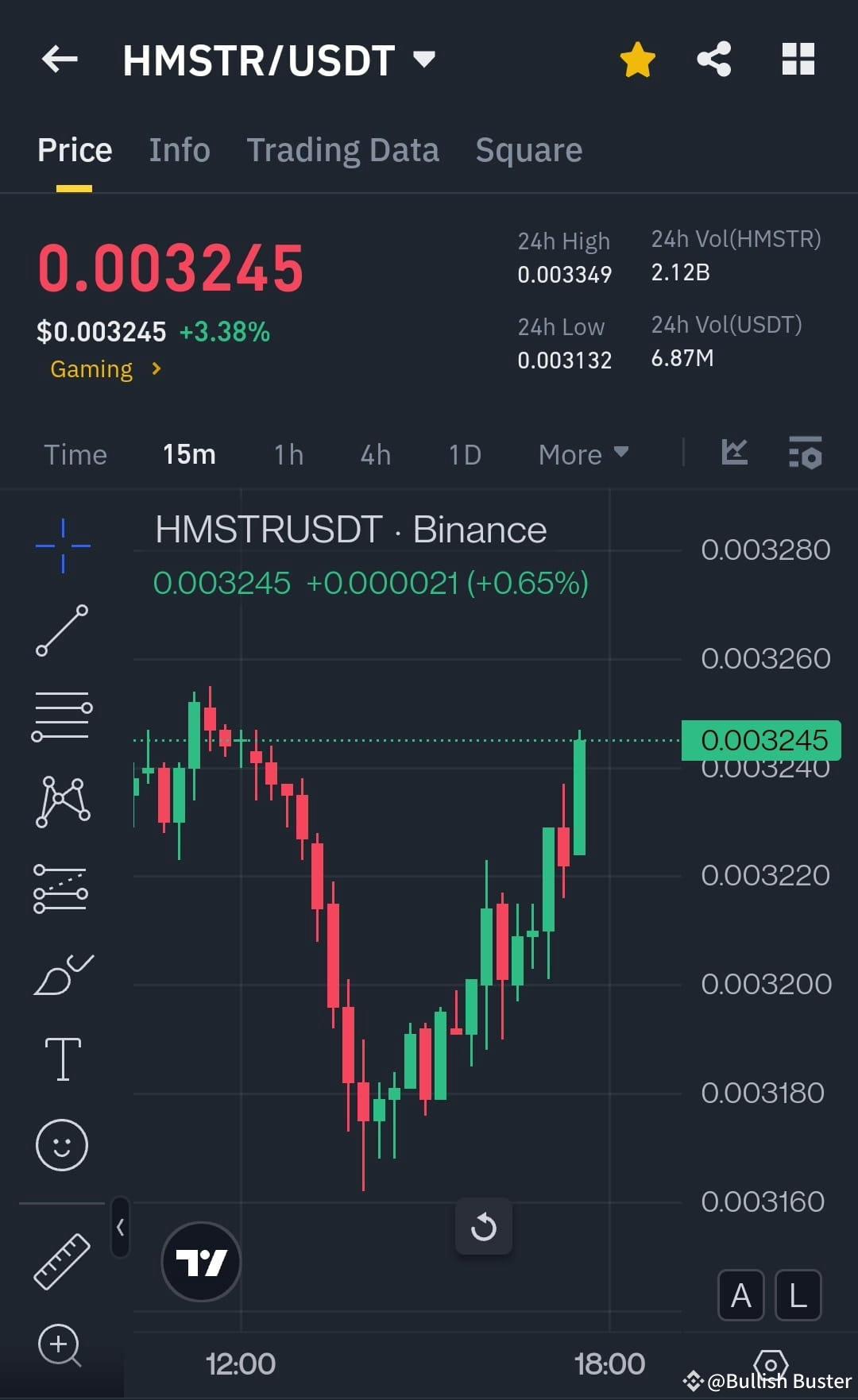
Task: Select the crosshair tool
Action: point(62,545)
